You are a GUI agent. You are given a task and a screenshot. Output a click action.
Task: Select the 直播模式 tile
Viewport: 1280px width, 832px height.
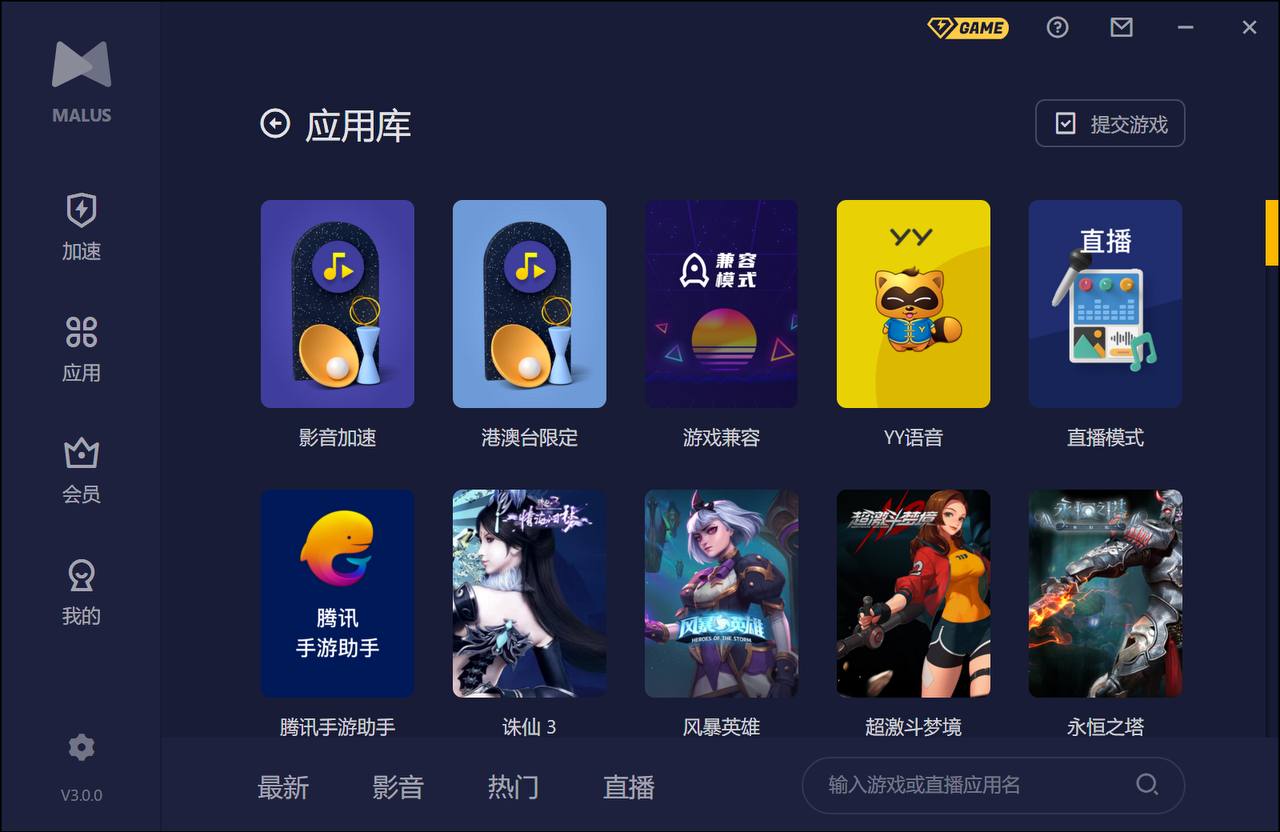click(1105, 304)
